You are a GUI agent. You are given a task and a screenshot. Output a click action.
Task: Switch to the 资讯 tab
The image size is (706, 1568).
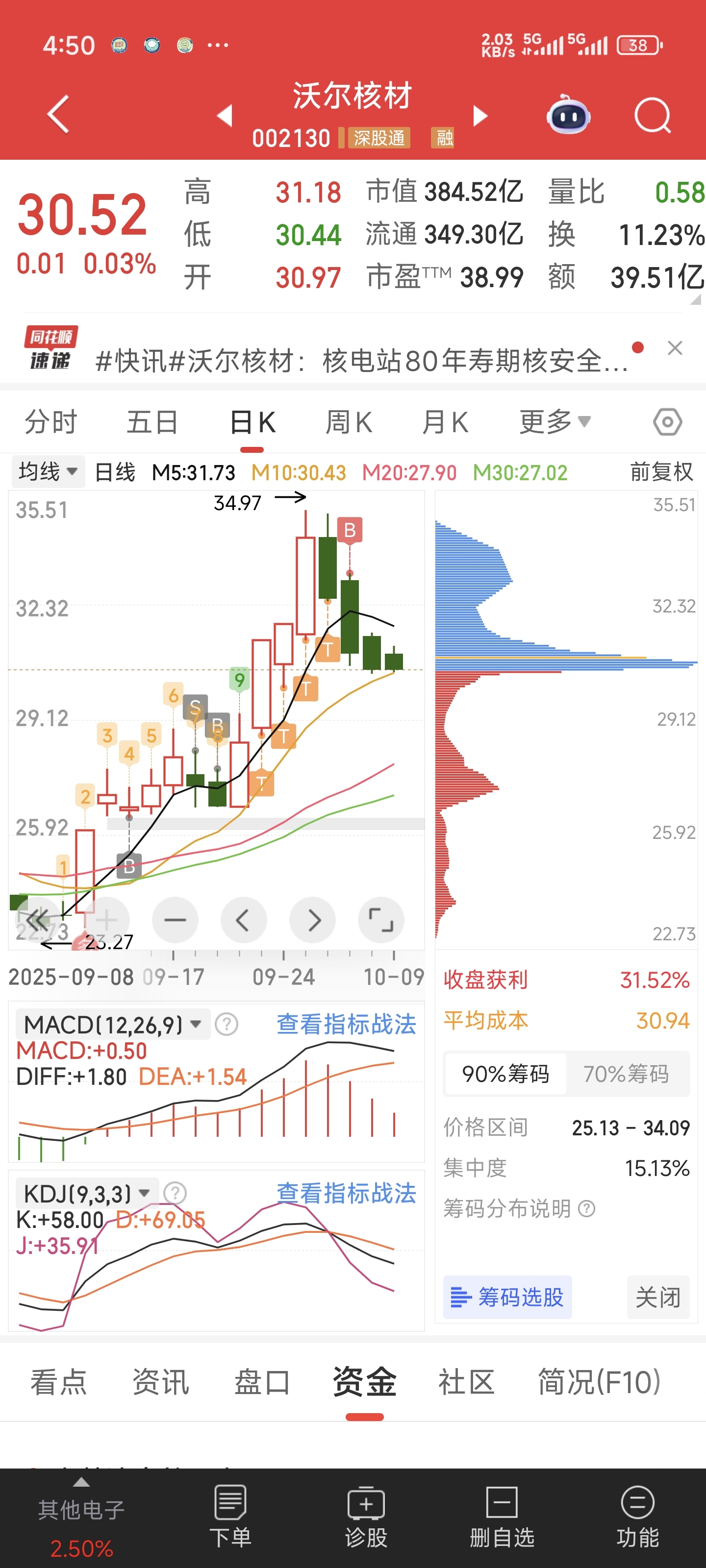(161, 1381)
